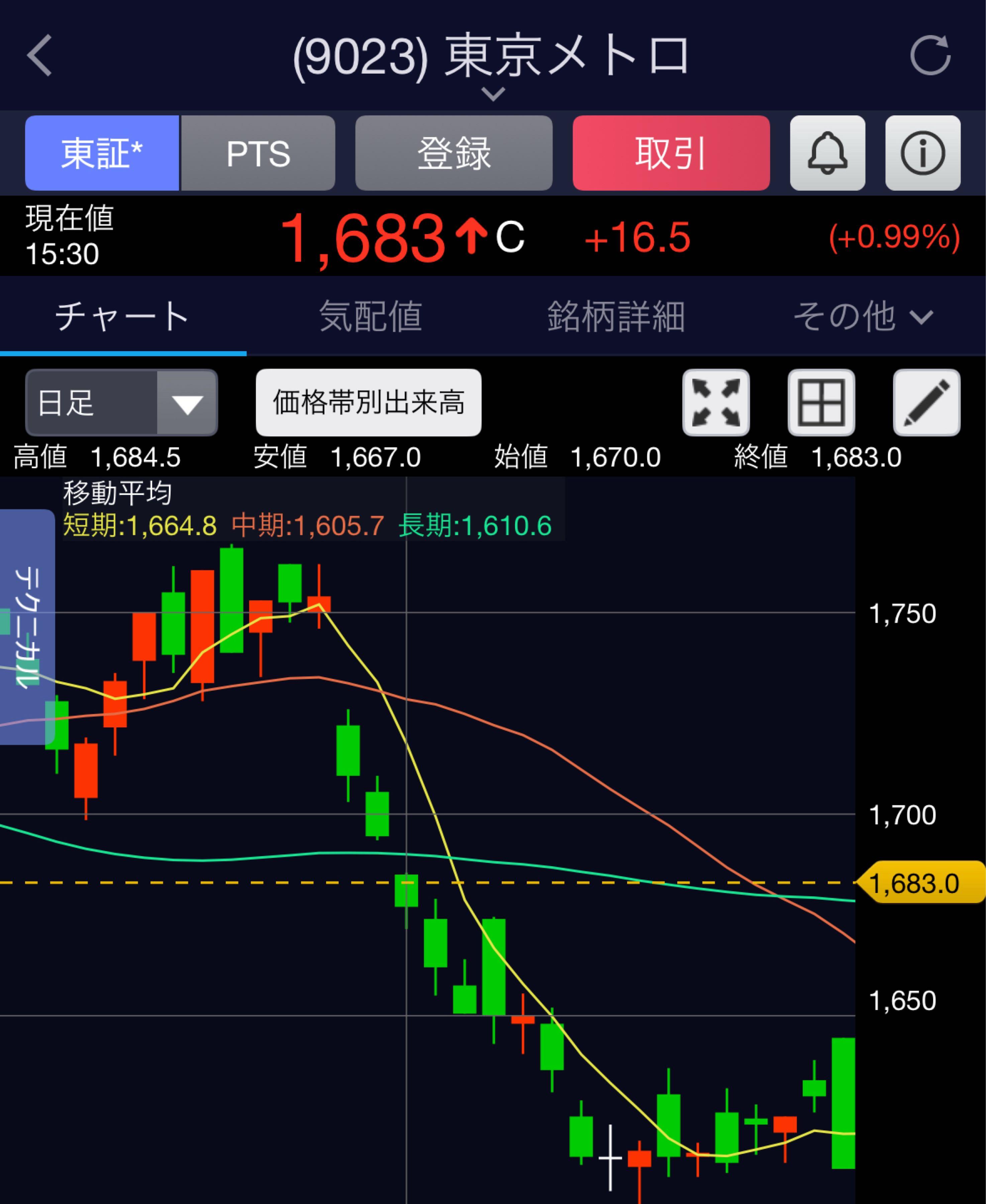Switch to the 銘柄詳細 tab
This screenshot has height=1204, width=986.
pyautogui.click(x=616, y=316)
